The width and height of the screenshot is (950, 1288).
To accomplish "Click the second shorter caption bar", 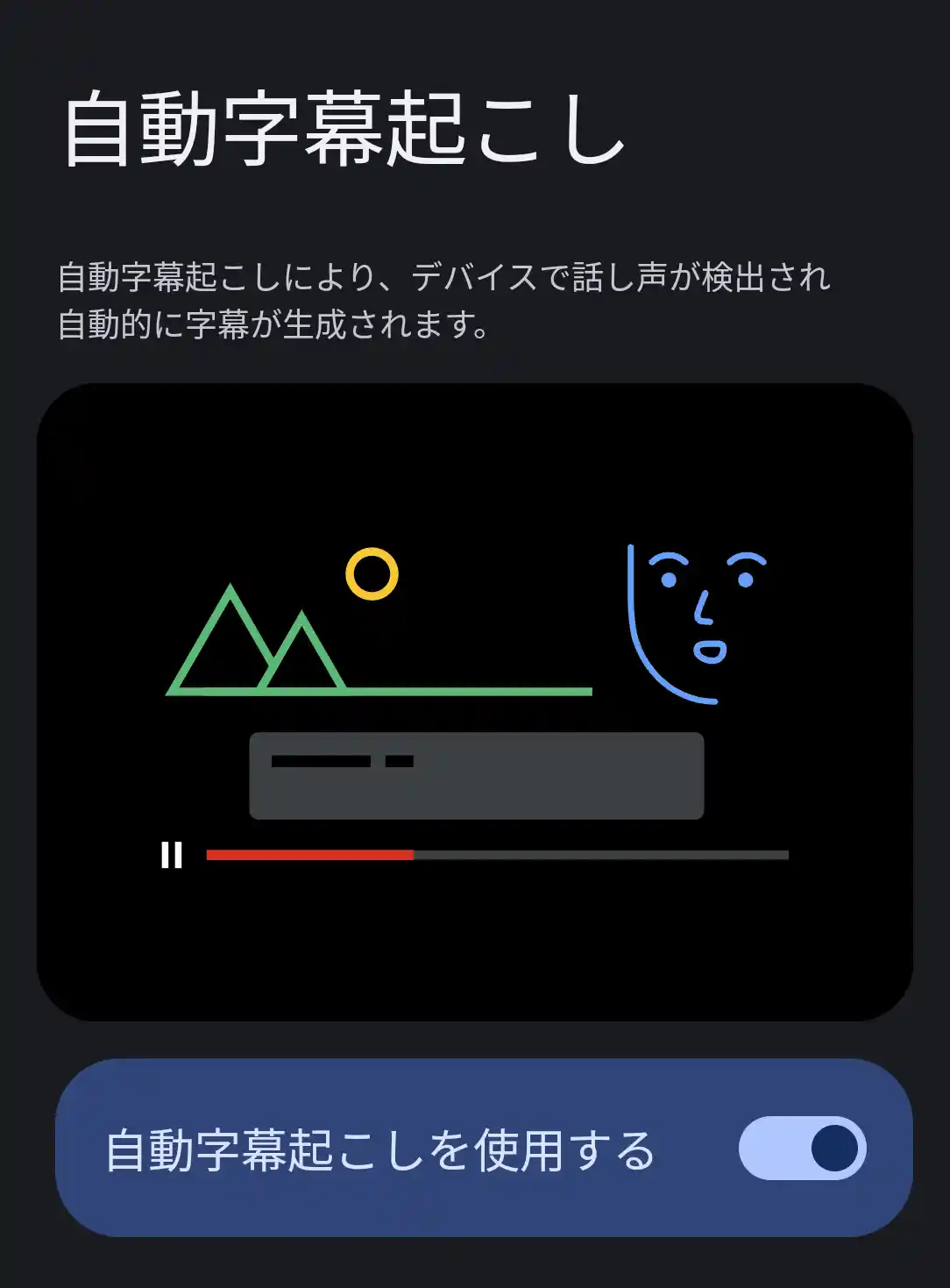I will [x=400, y=761].
